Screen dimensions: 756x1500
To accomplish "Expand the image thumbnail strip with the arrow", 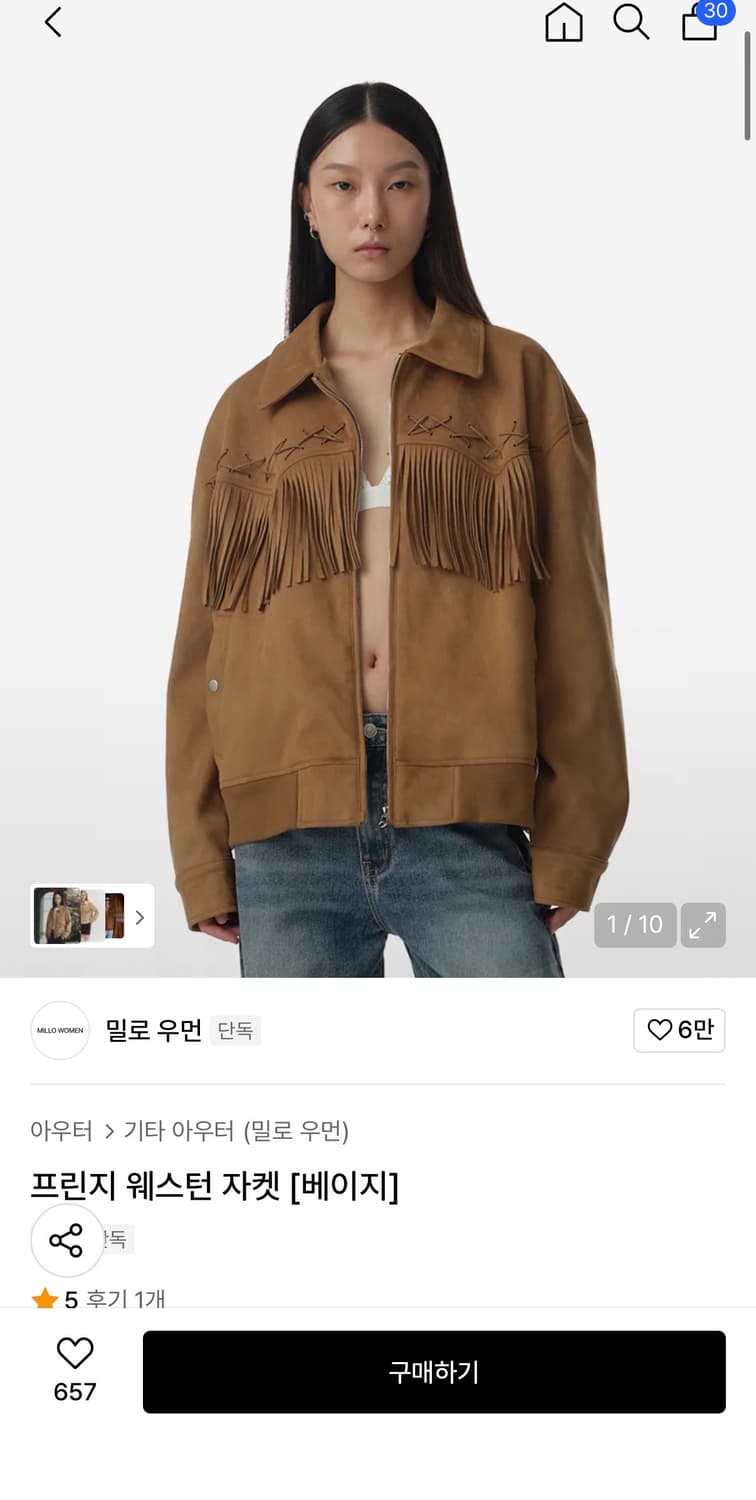I will [139, 916].
